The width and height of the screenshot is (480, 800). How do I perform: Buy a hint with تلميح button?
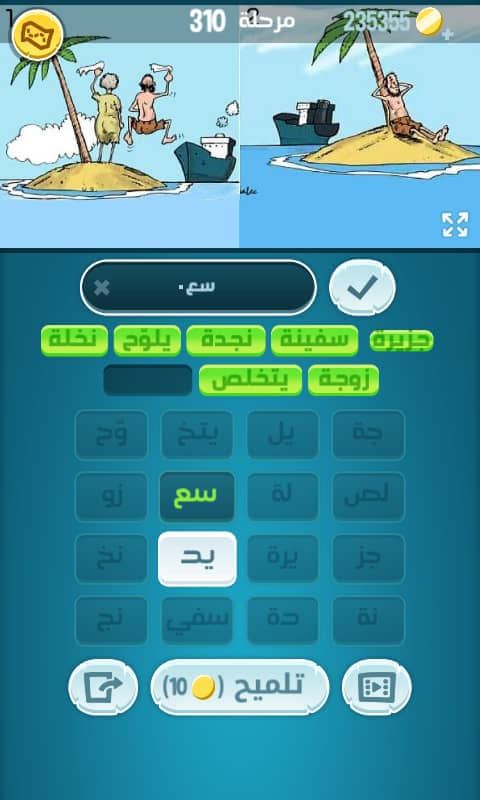pyautogui.click(x=240, y=687)
